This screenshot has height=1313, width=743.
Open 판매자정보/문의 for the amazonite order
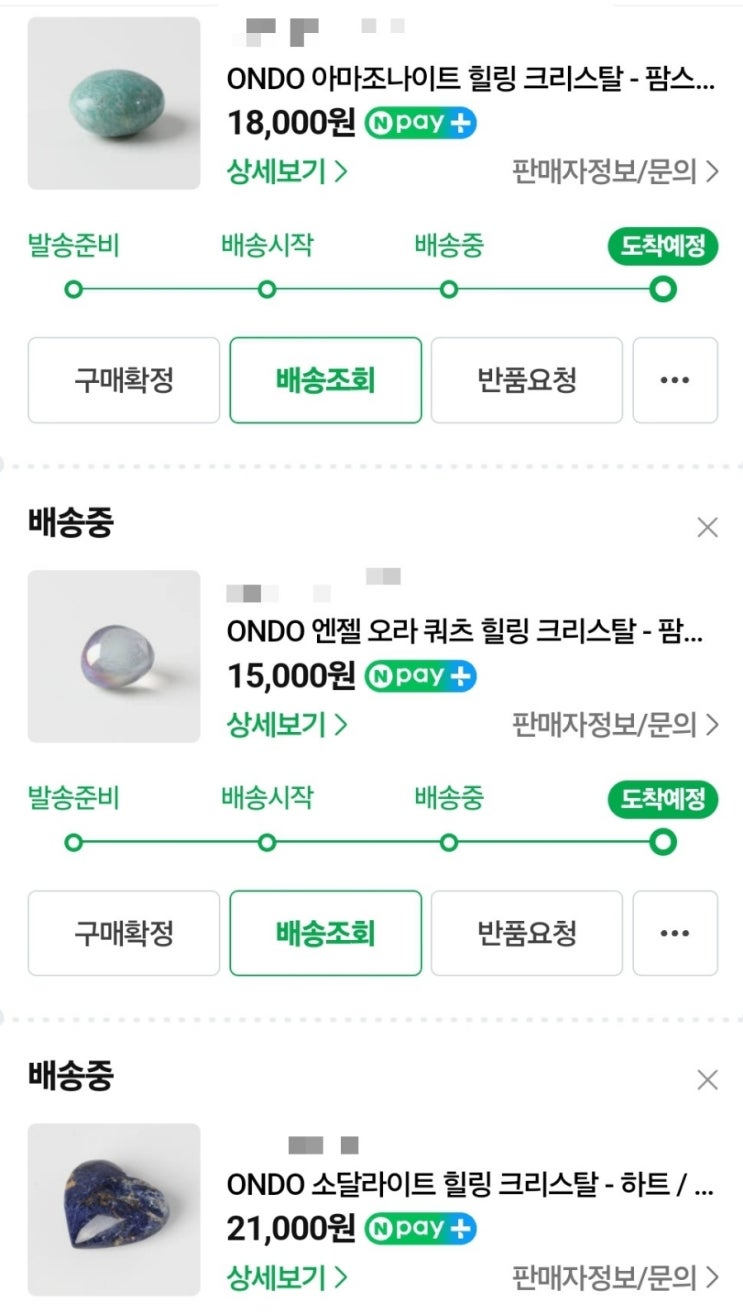pos(614,171)
